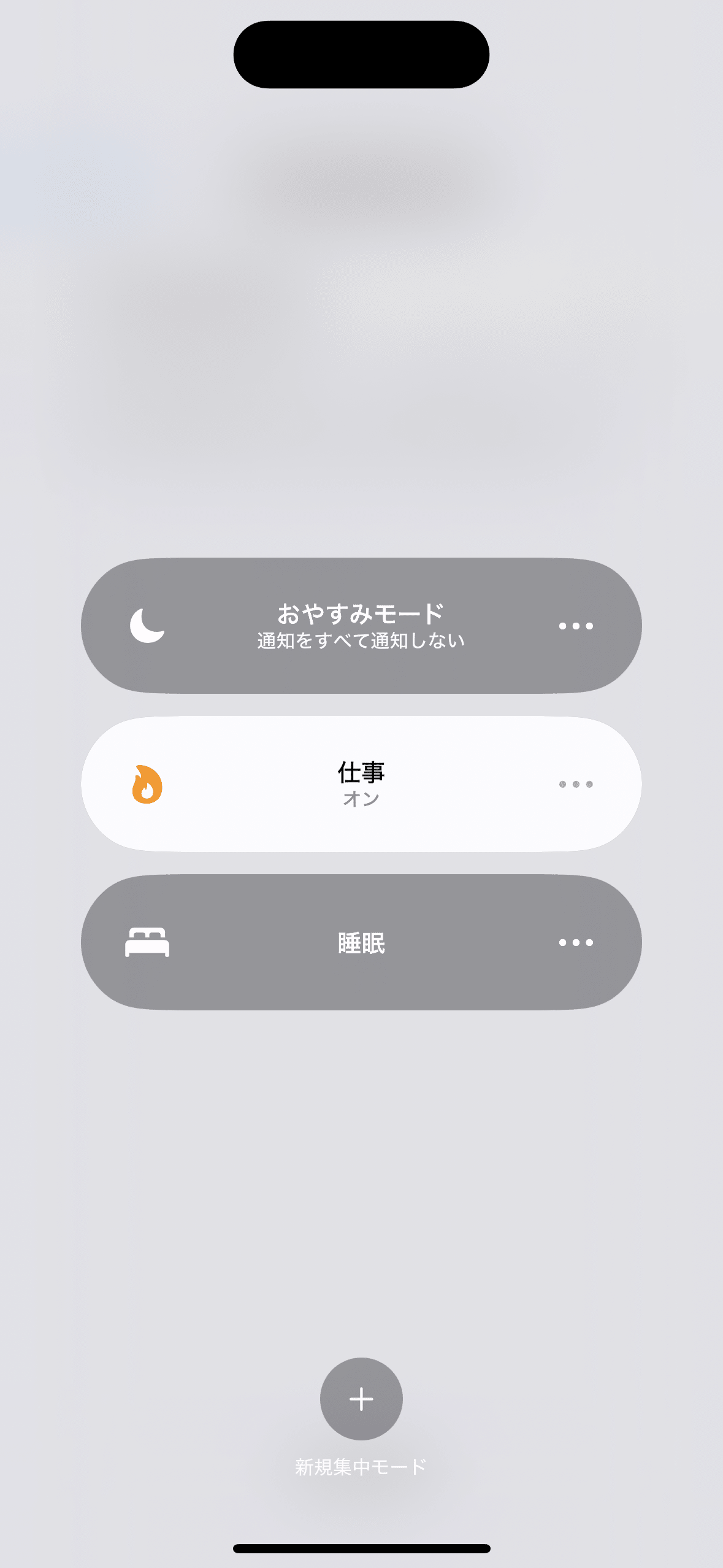Enable the 睡眠 focus mode
Viewport: 723px width, 1568px height.
[x=343, y=942]
